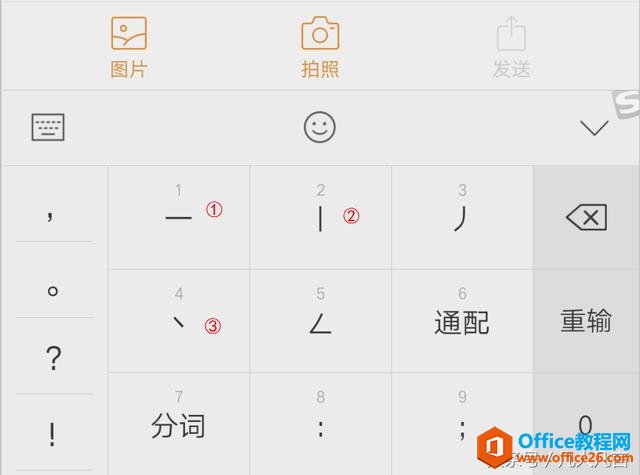
Task: Collapse the keyboard with down chevron
Action: click(594, 127)
